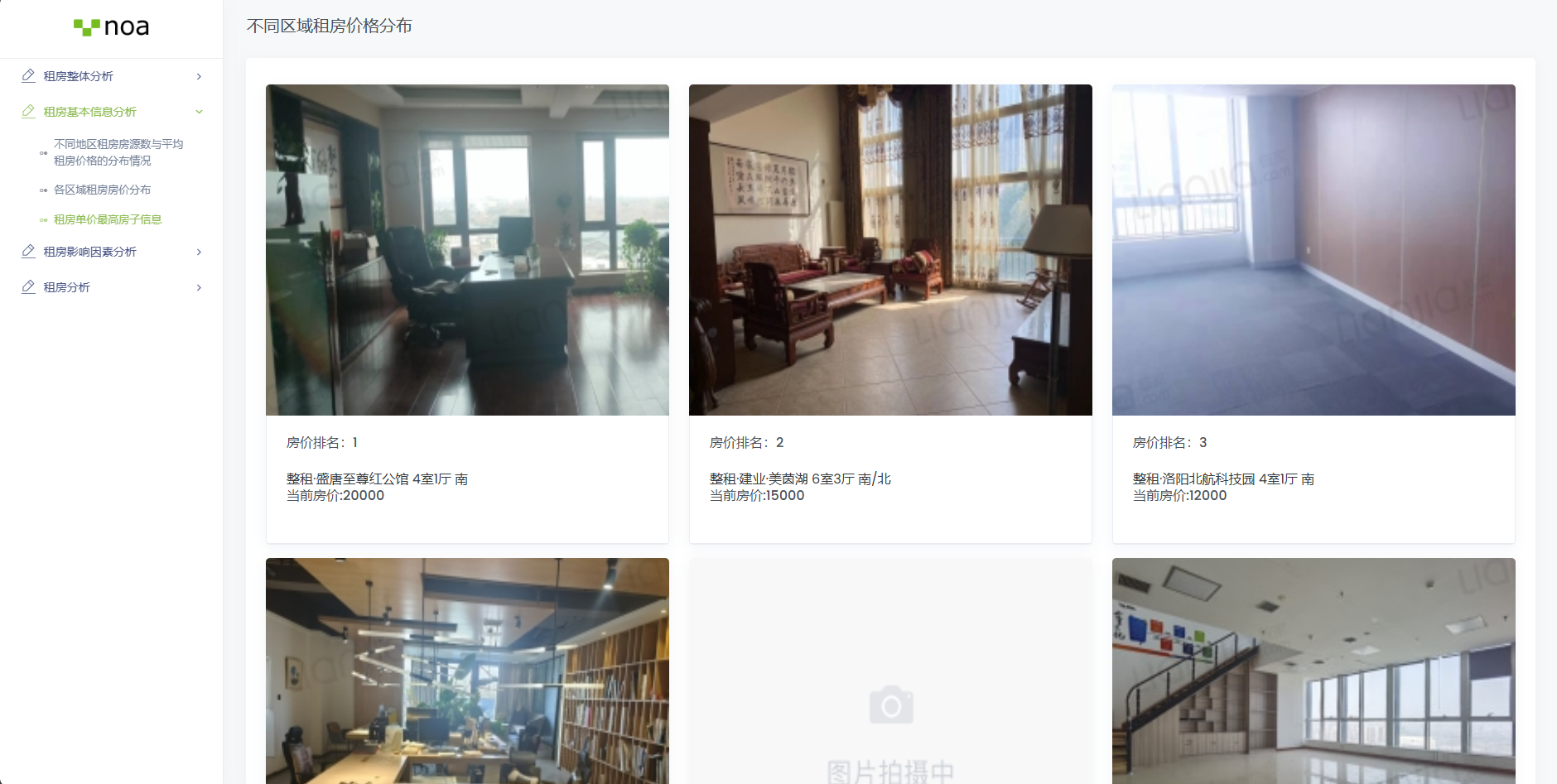Viewport: 1557px width, 784px height.
Task: Open 各区域租房房价分布 submenu item
Action: tap(102, 190)
